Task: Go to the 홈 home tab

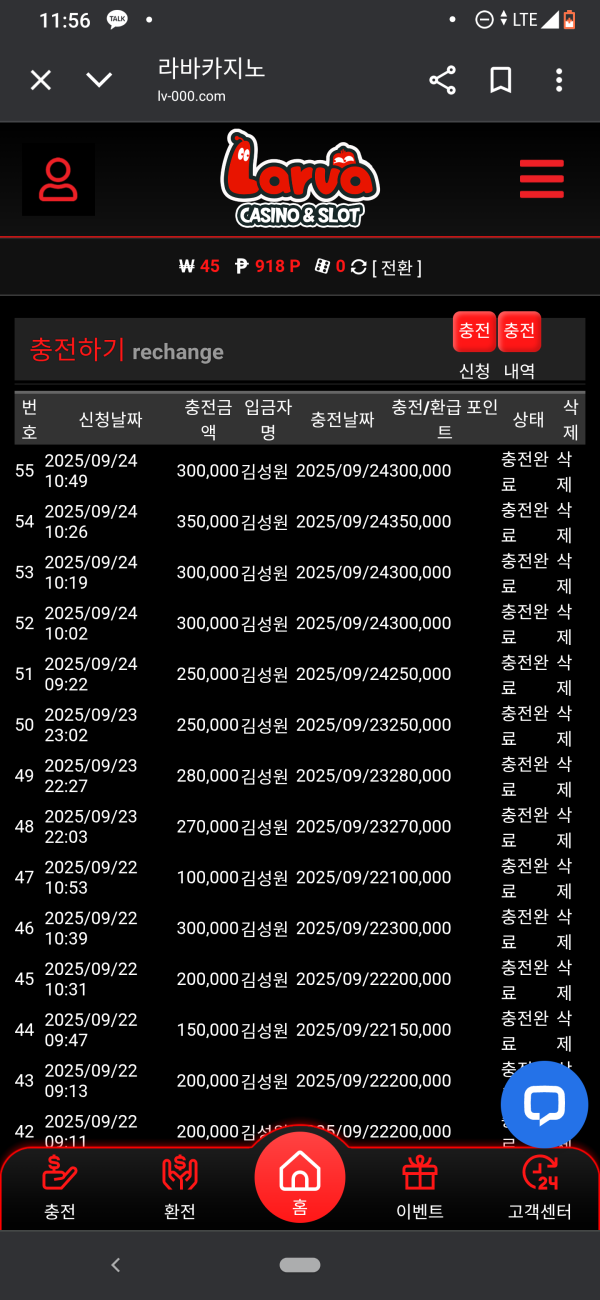Action: (300, 1178)
